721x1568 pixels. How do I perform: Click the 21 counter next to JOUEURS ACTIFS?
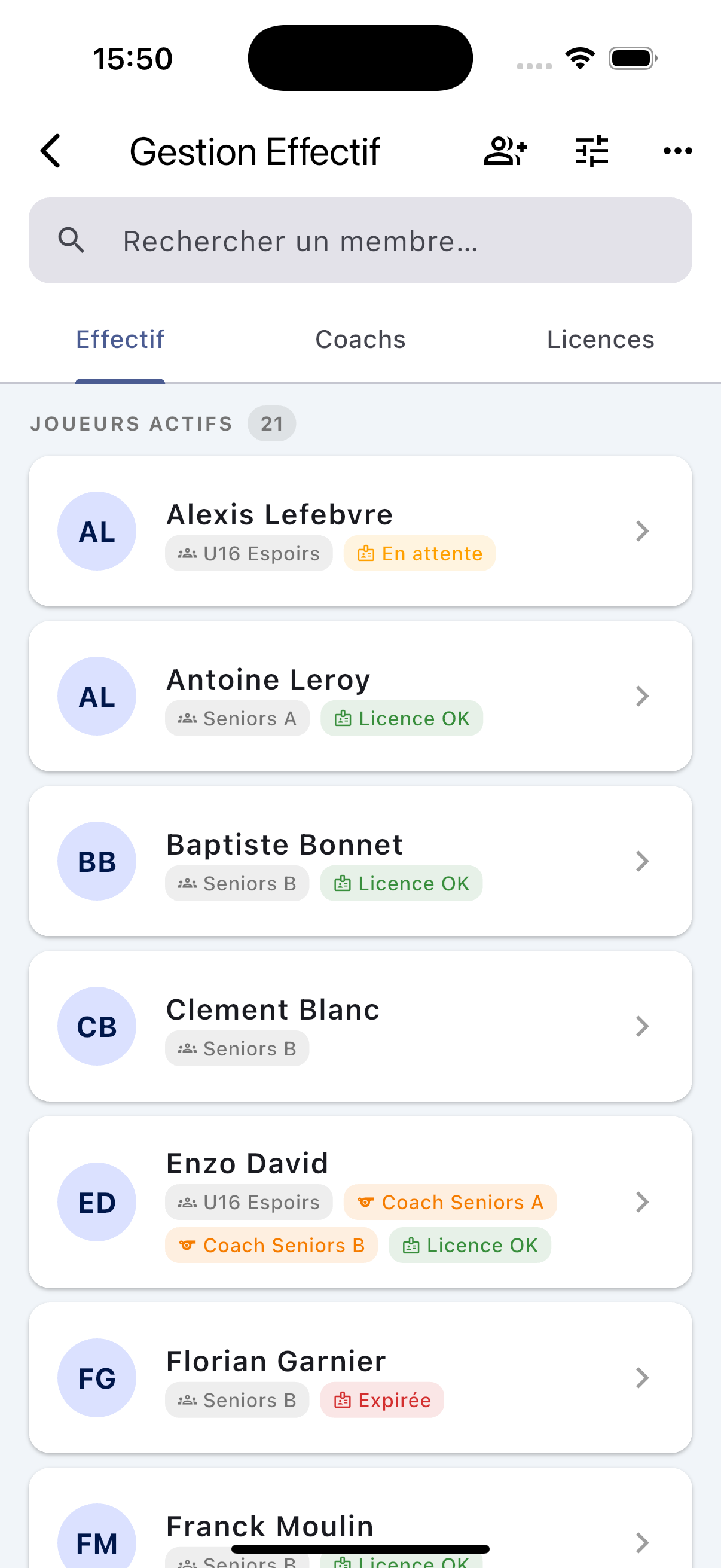(x=271, y=423)
